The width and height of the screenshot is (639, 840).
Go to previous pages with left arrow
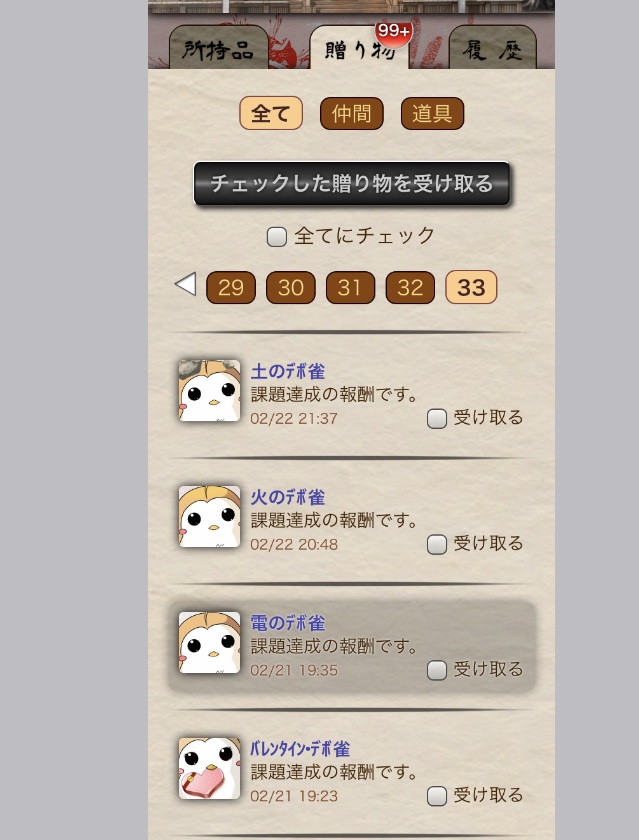[x=185, y=286]
